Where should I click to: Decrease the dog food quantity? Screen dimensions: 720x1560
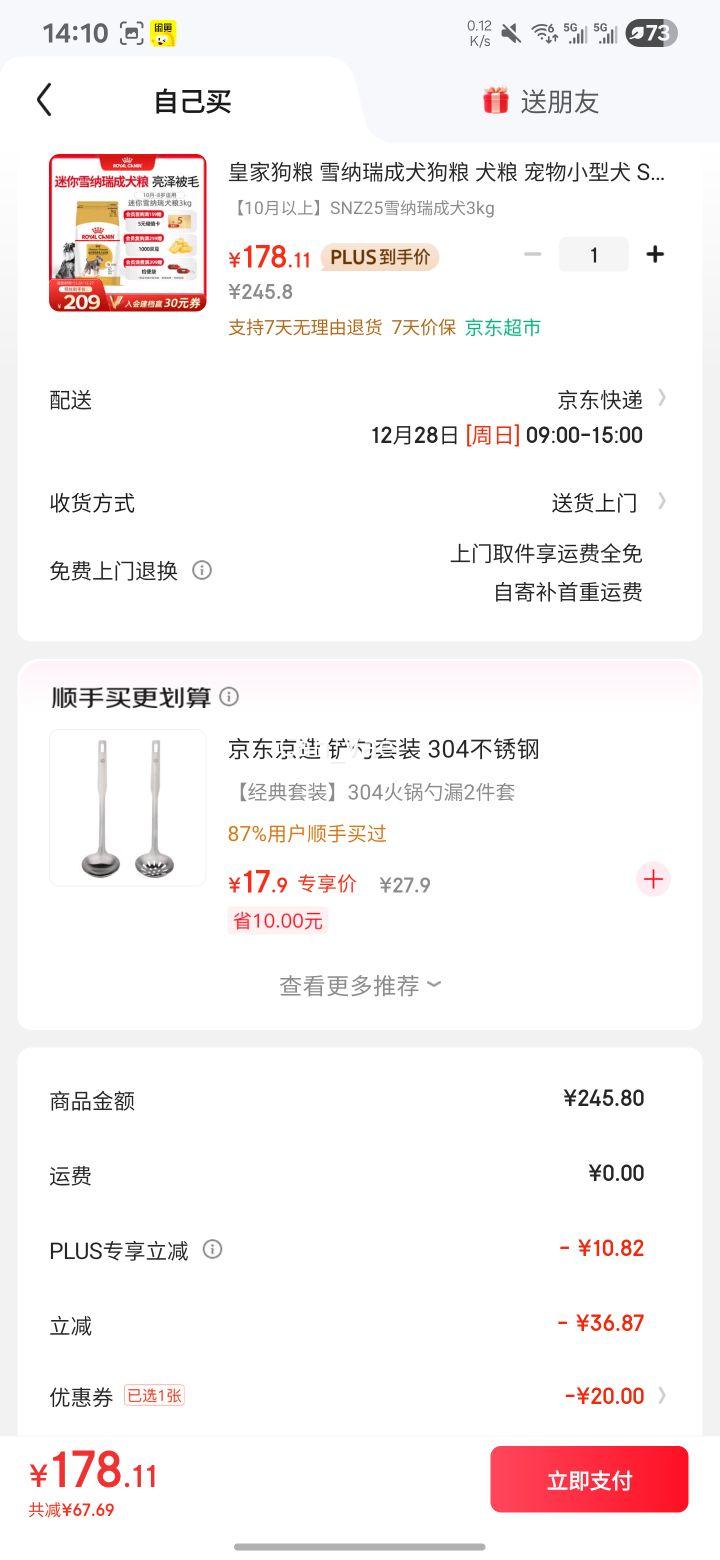point(533,255)
